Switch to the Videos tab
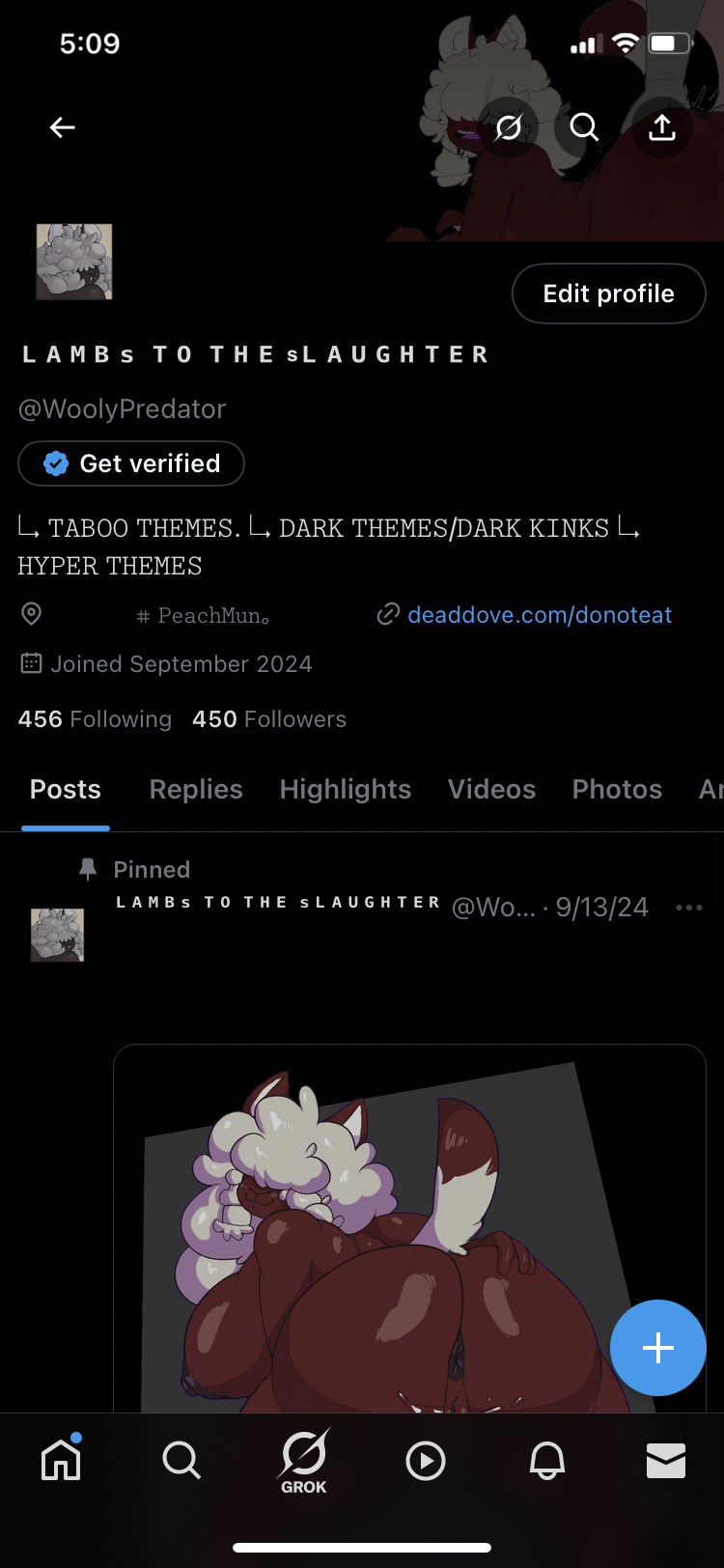 [x=491, y=790]
